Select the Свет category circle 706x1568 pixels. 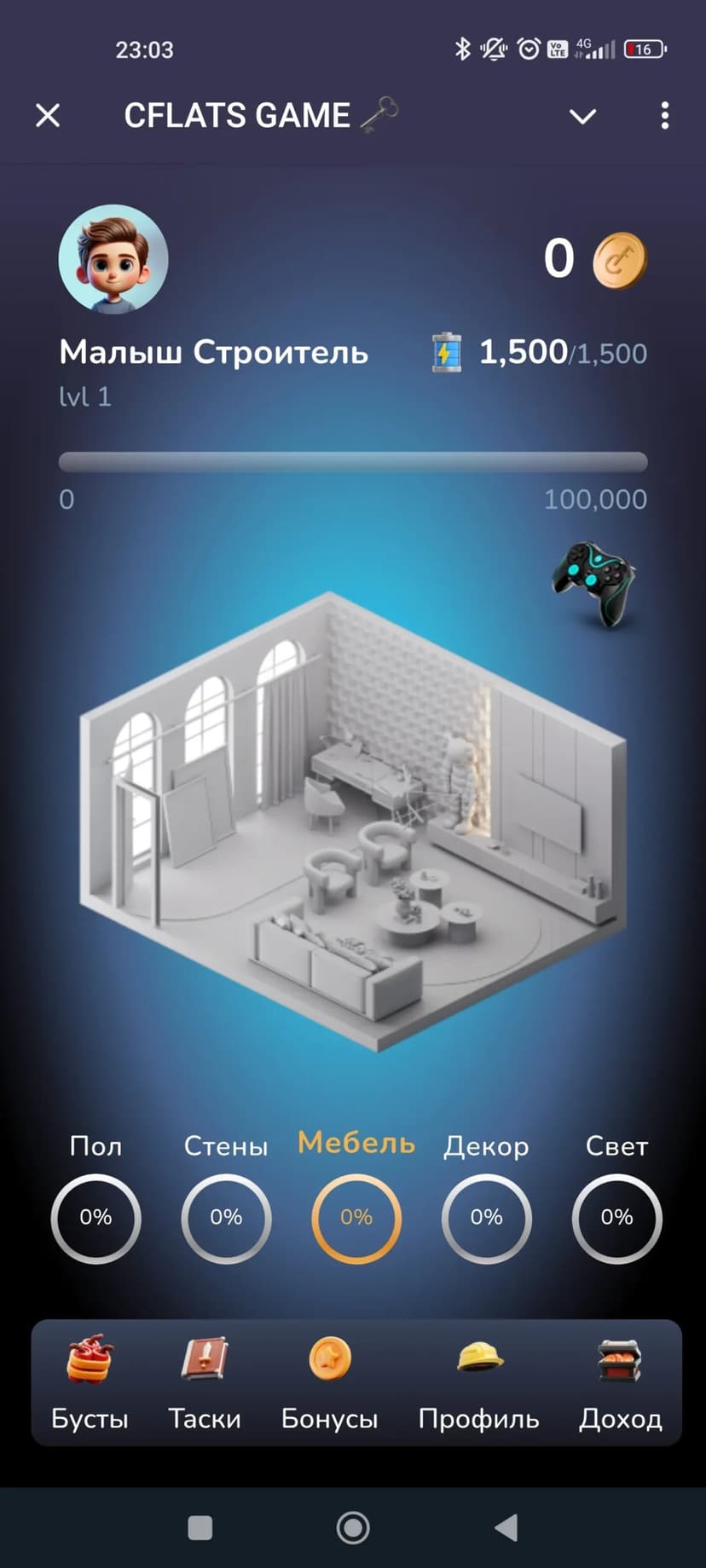616,1218
